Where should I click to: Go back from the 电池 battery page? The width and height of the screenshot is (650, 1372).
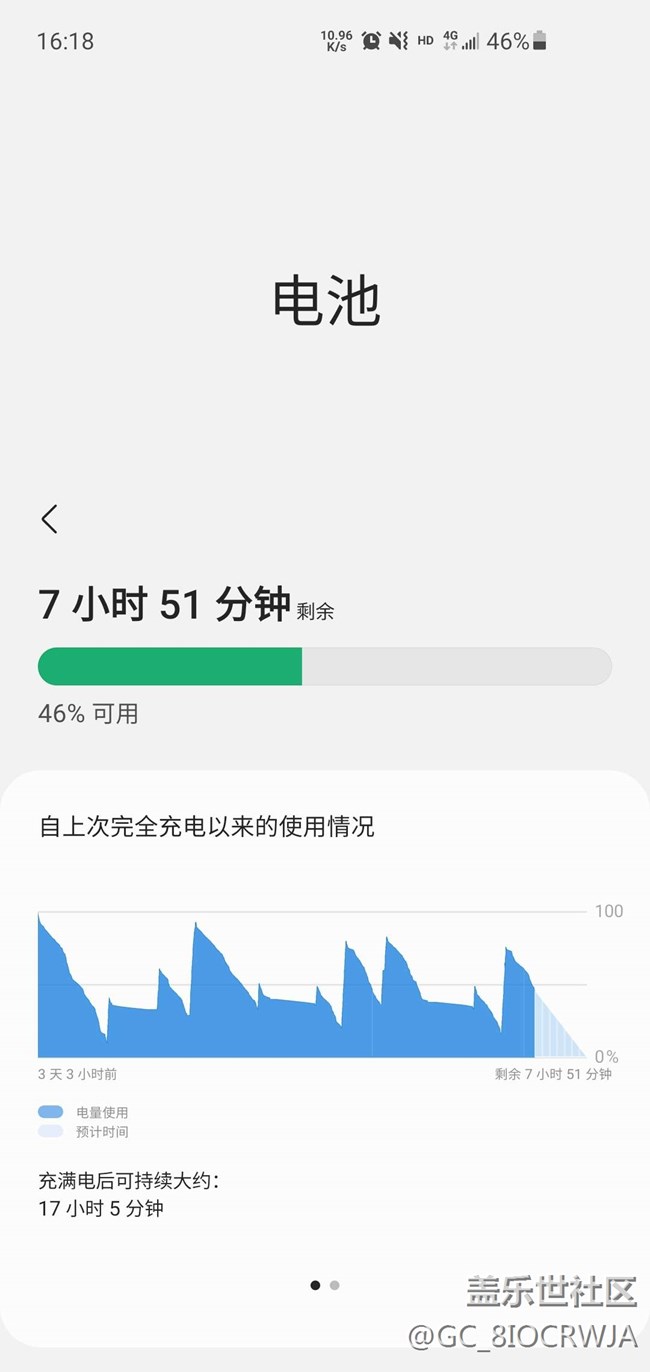50,518
